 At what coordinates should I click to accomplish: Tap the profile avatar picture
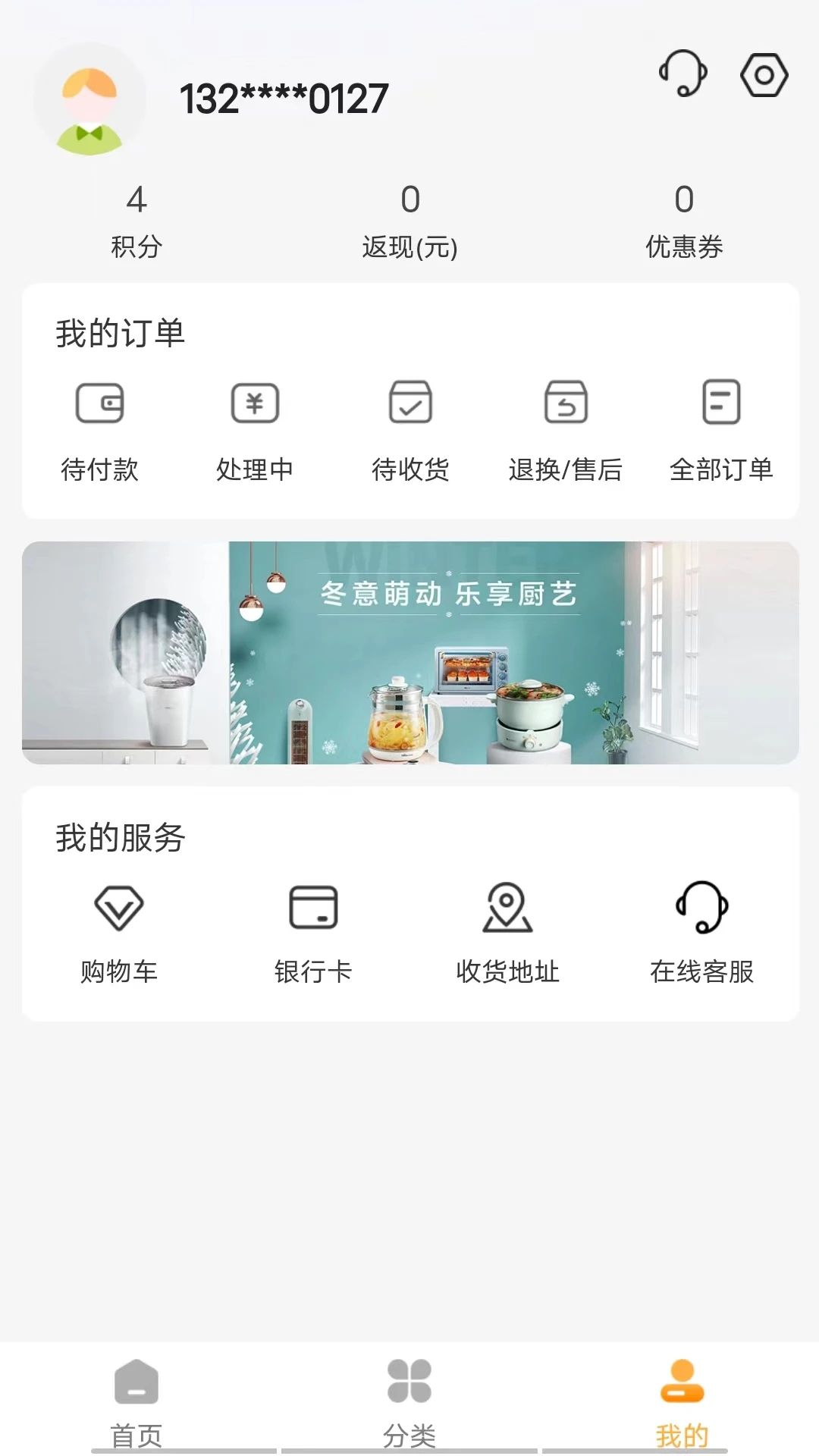pos(90,101)
